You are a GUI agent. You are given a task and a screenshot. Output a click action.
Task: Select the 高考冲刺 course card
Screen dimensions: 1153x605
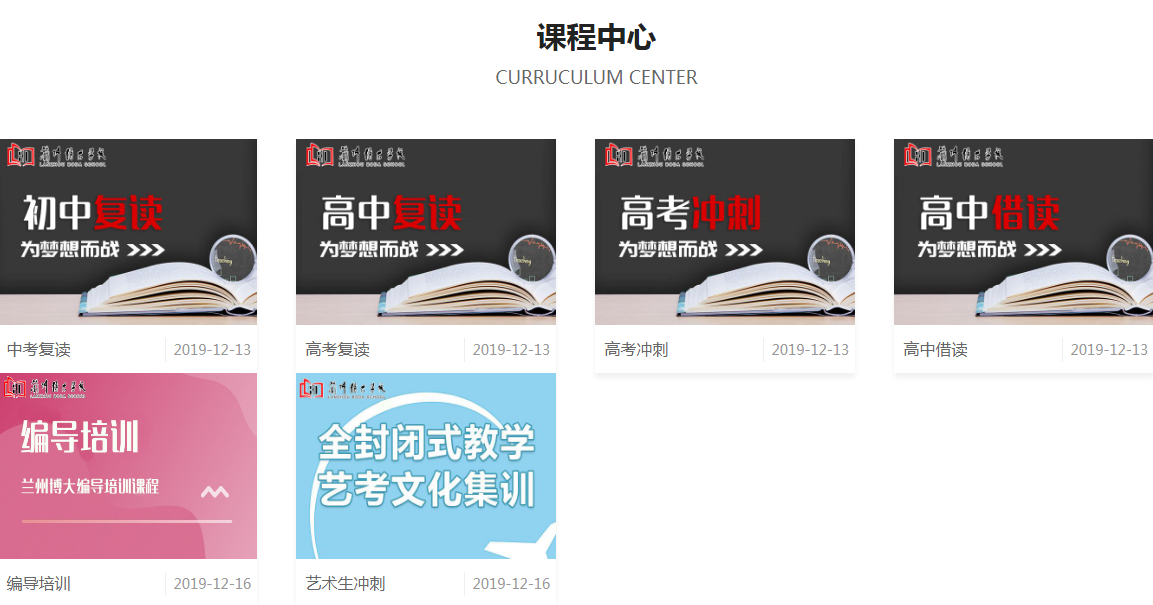724,232
